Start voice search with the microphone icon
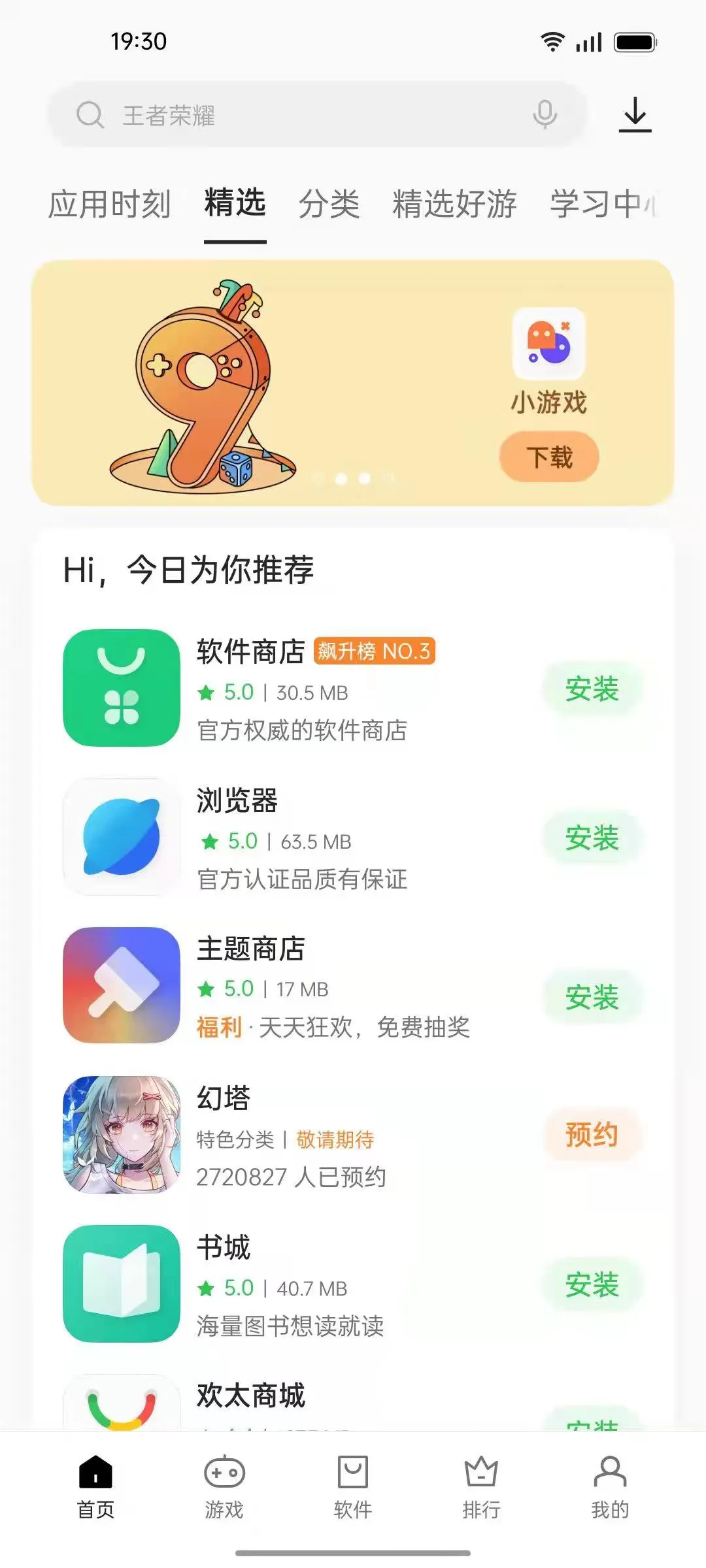 click(x=545, y=115)
